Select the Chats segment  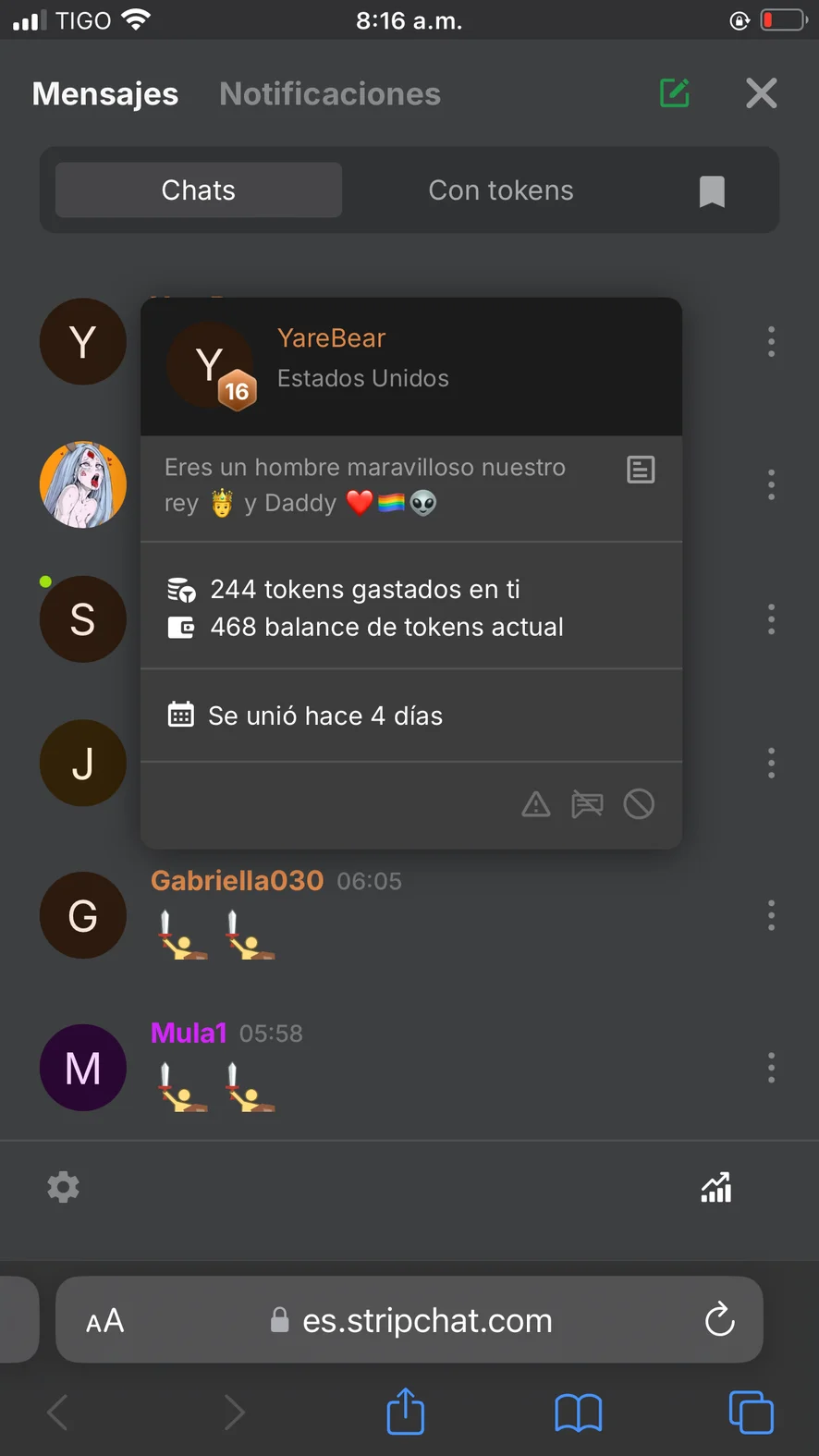coord(199,190)
